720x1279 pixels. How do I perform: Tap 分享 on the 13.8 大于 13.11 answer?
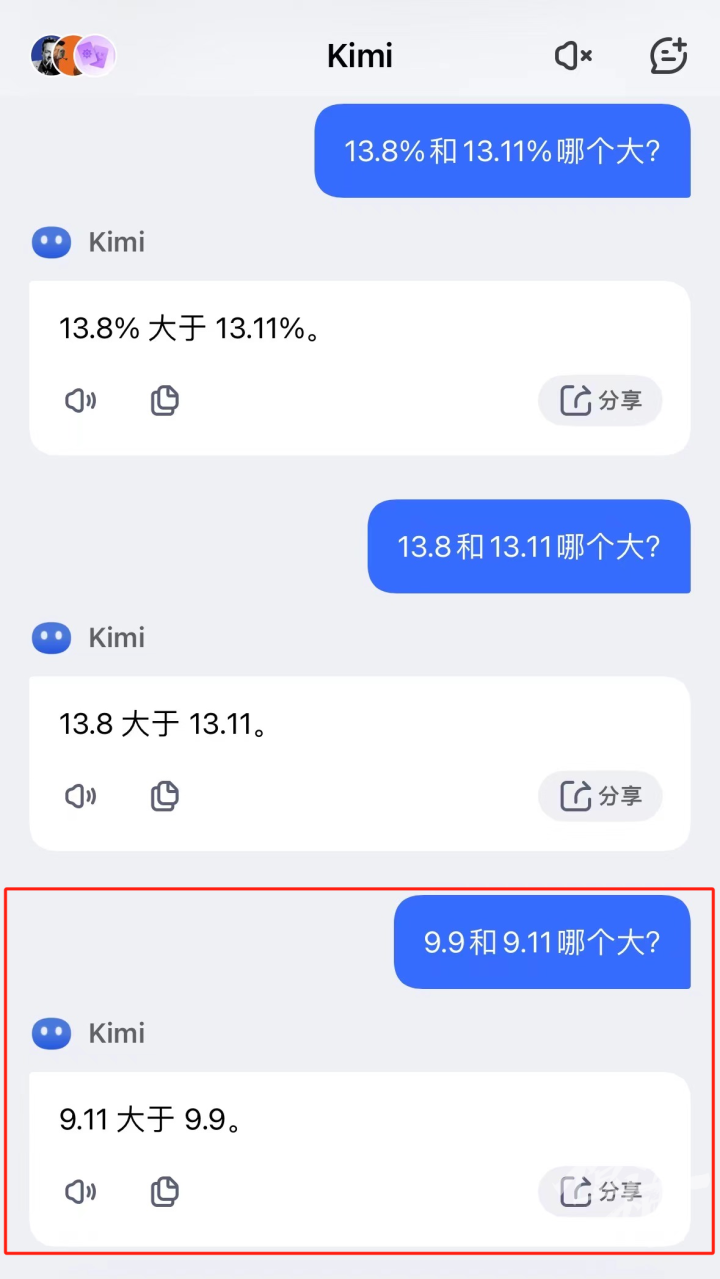pos(600,796)
